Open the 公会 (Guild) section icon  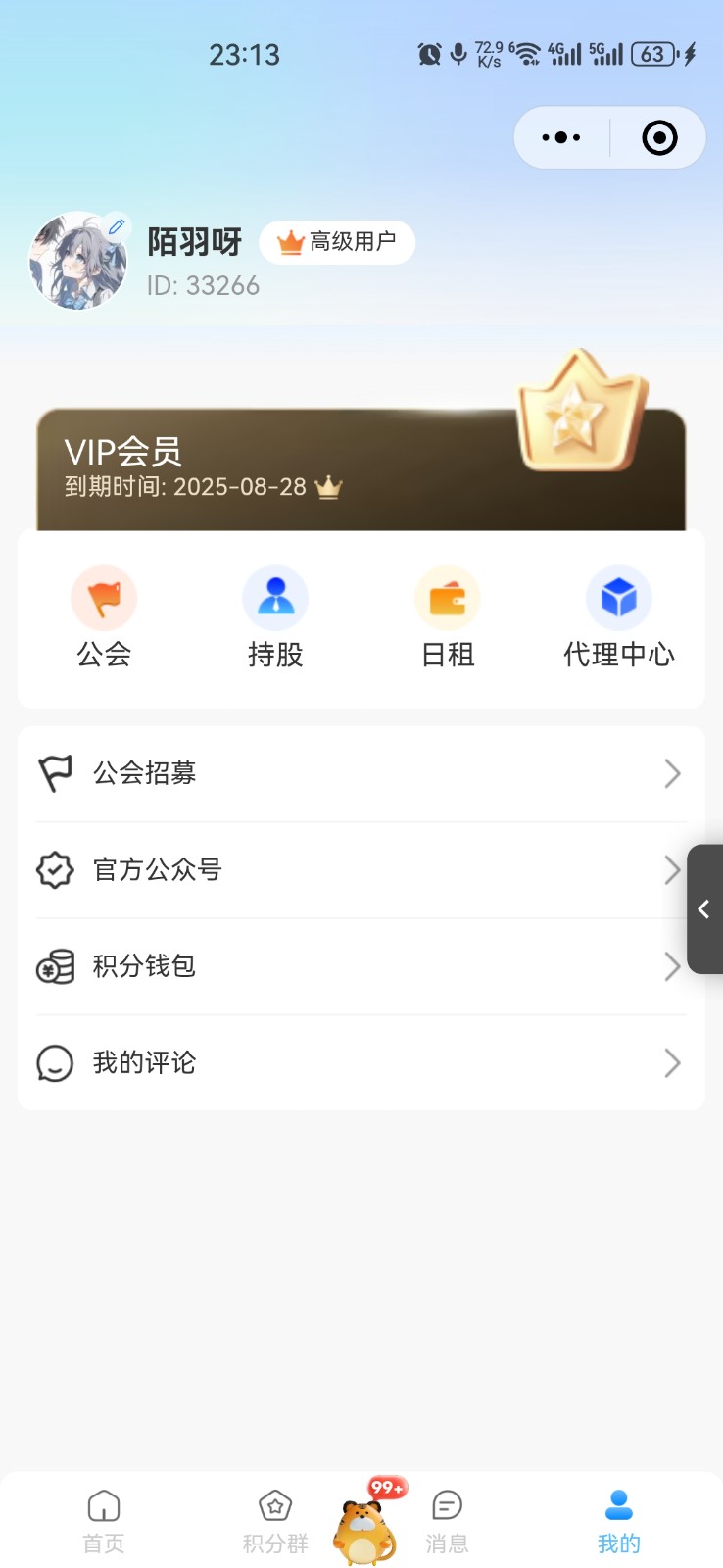[x=103, y=598]
